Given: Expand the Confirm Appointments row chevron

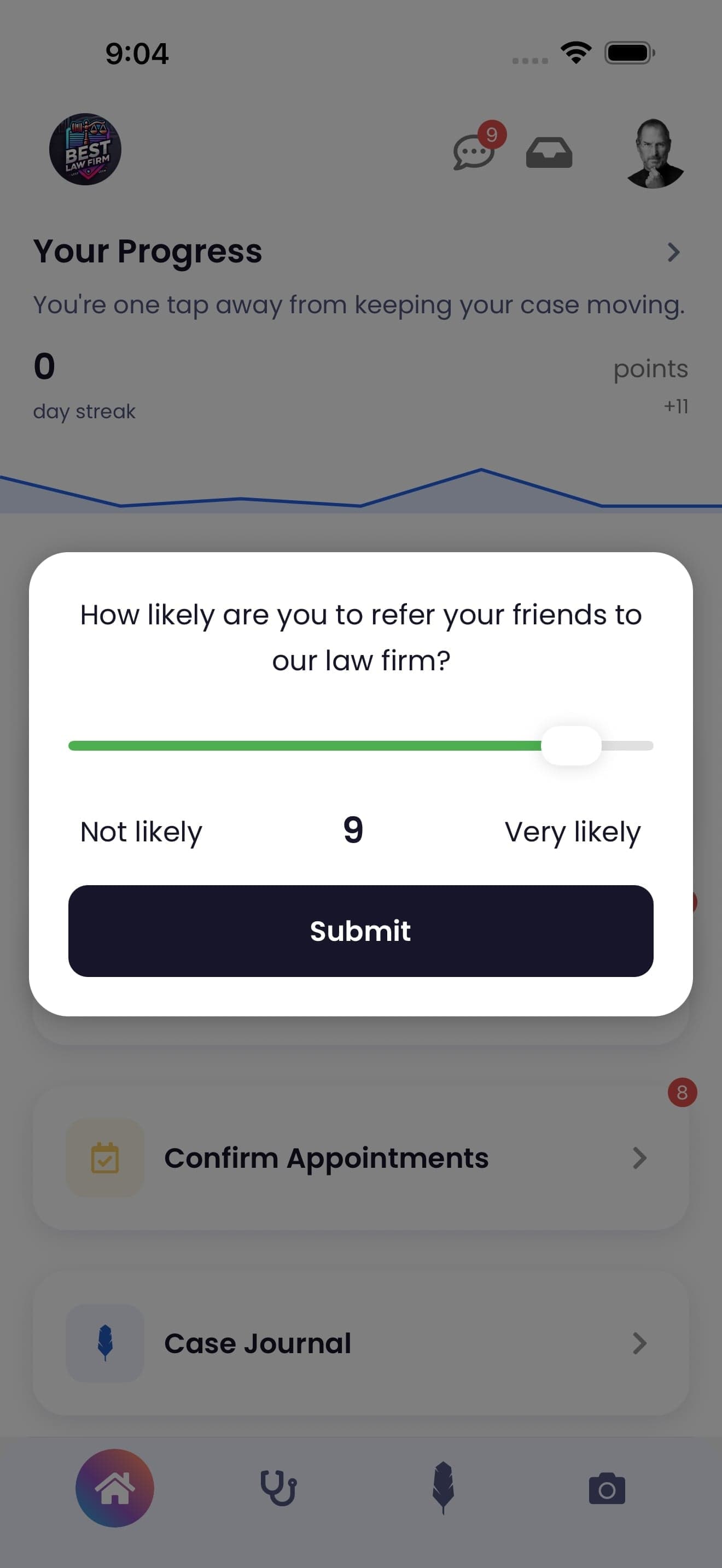Looking at the screenshot, I should pos(639,1158).
